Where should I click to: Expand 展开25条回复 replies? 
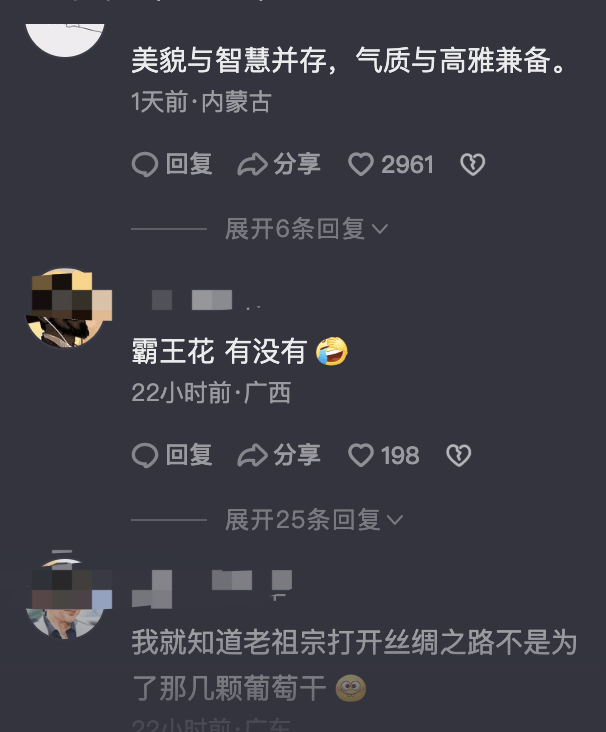point(313,519)
